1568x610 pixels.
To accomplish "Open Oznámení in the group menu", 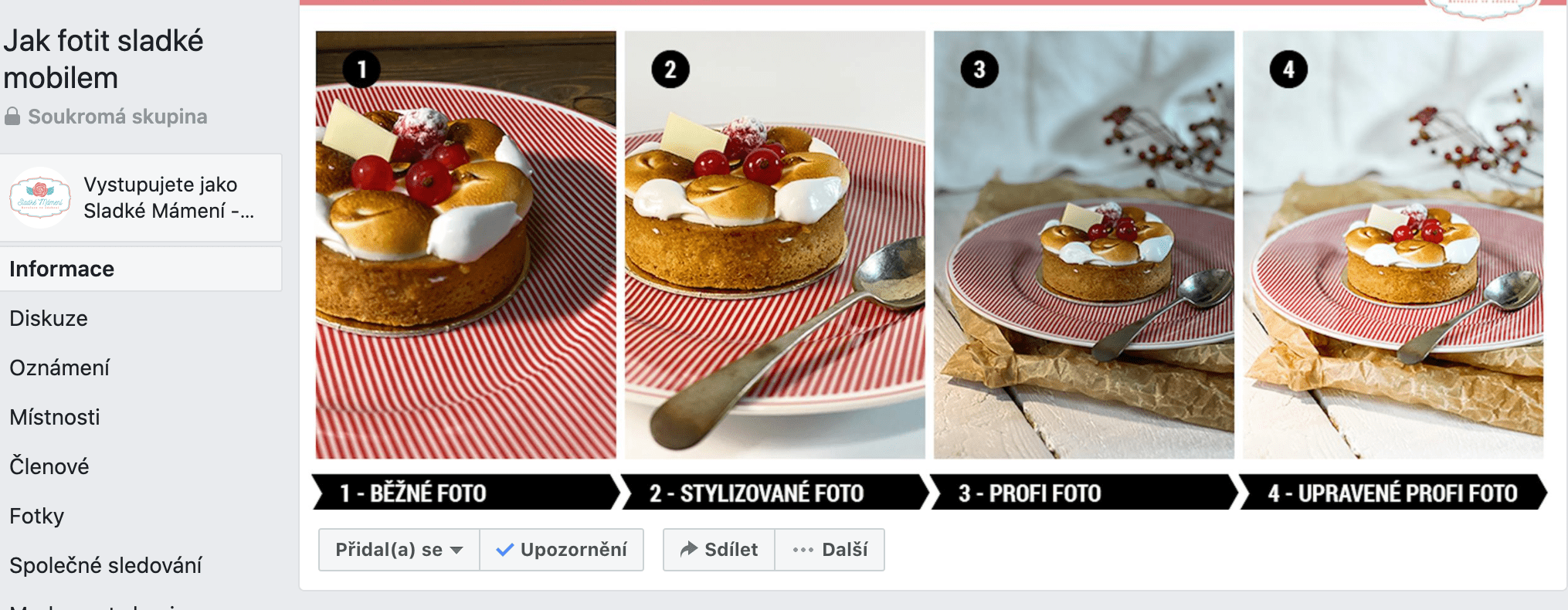I will [59, 368].
